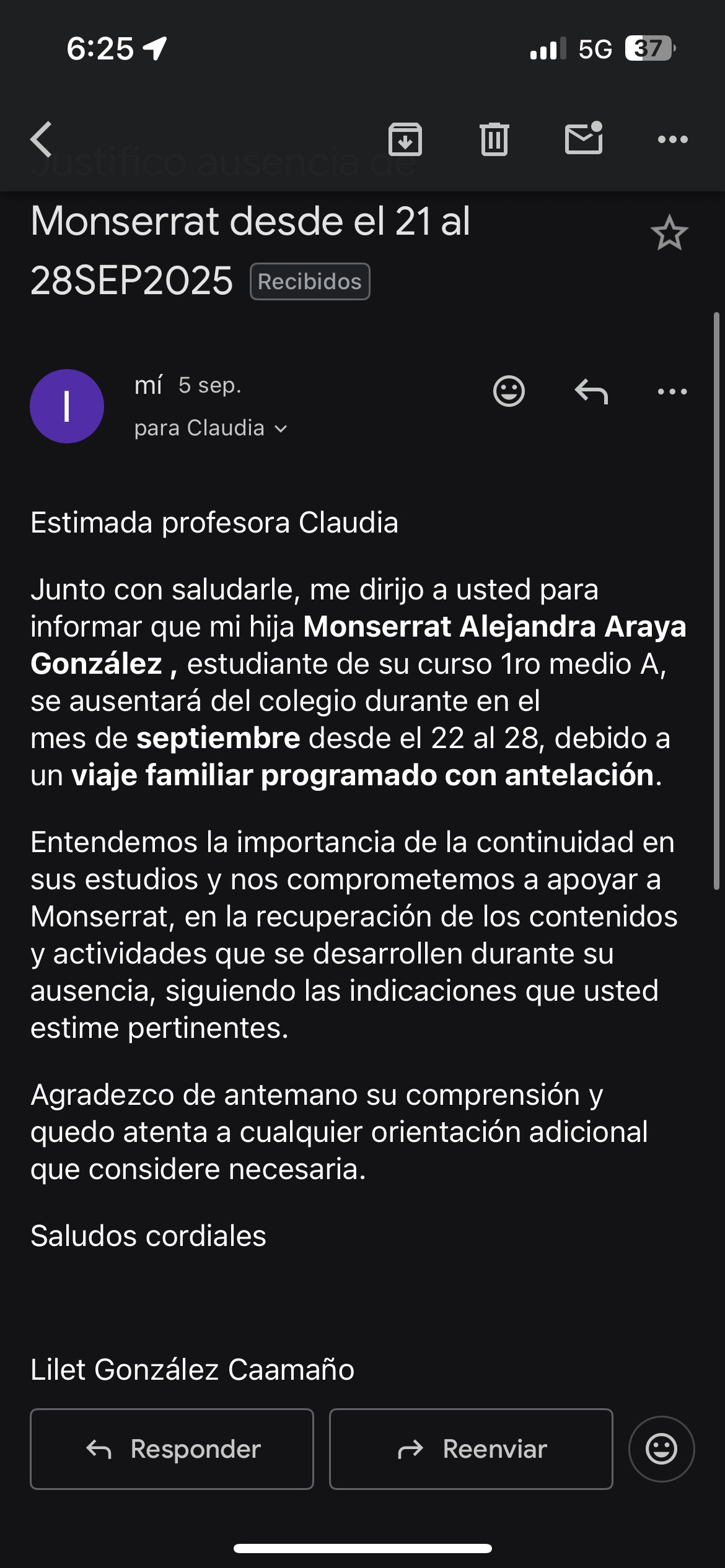Go back to the inbox

42,139
